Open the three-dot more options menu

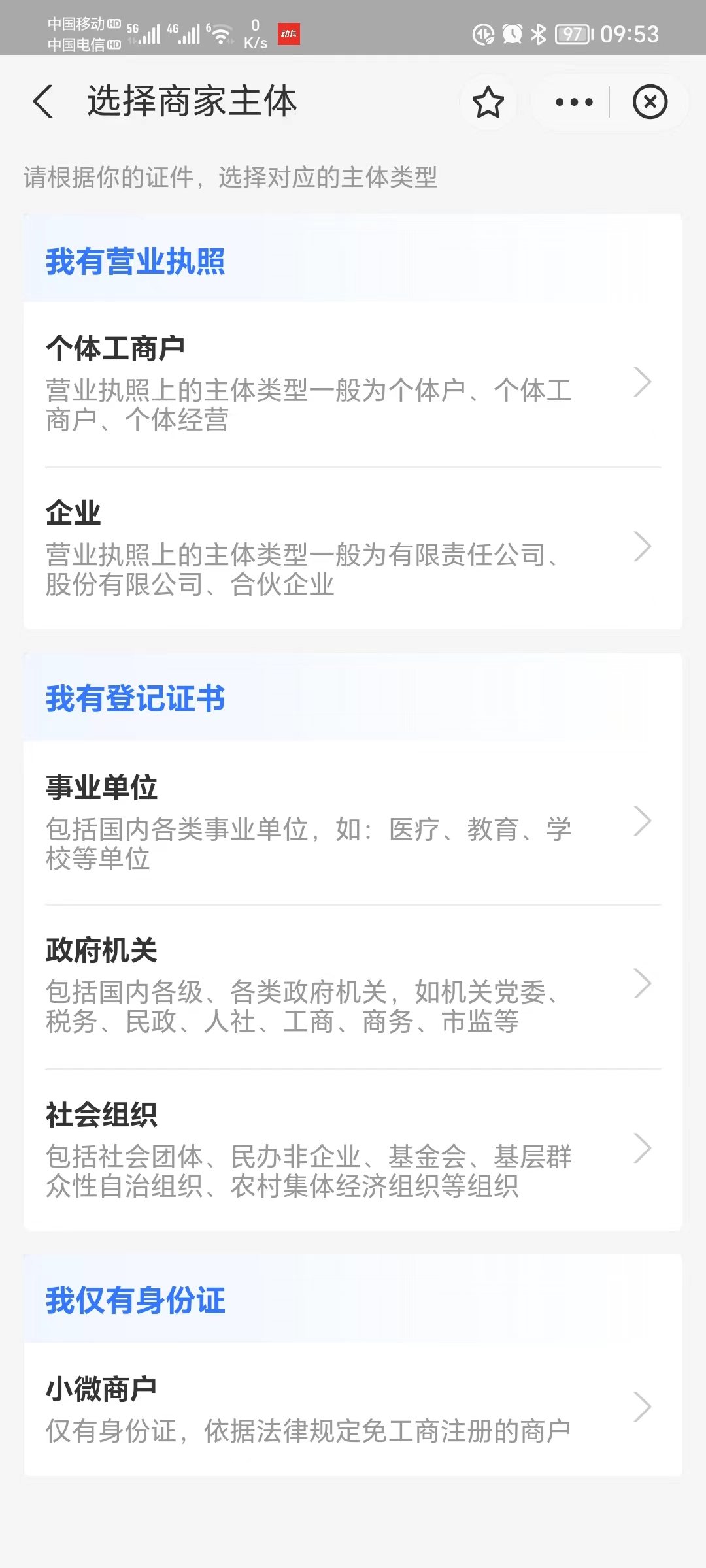click(573, 102)
